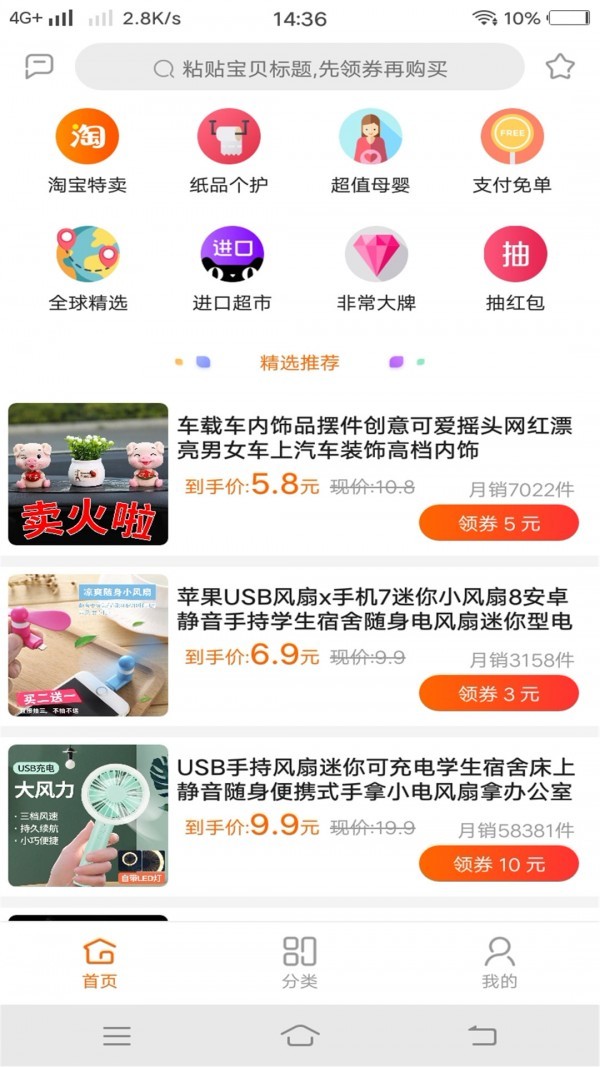Claim the 领券 10 元 coupon
This screenshot has width=600, height=1067.
[499, 864]
